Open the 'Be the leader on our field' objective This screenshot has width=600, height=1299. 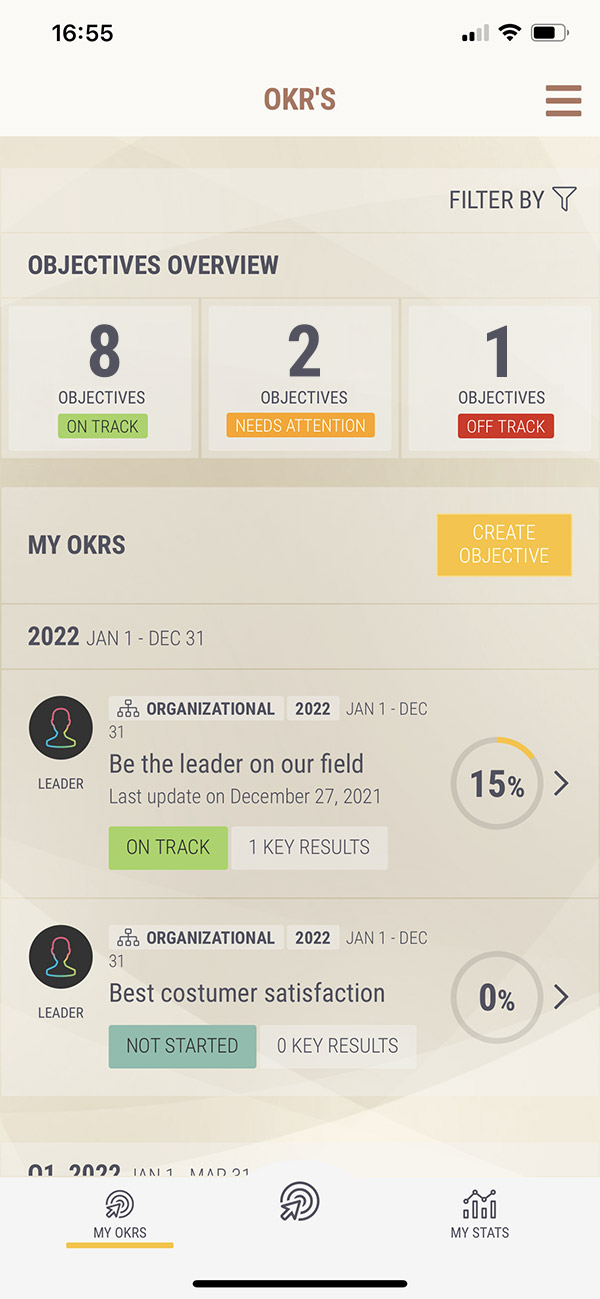pos(236,764)
